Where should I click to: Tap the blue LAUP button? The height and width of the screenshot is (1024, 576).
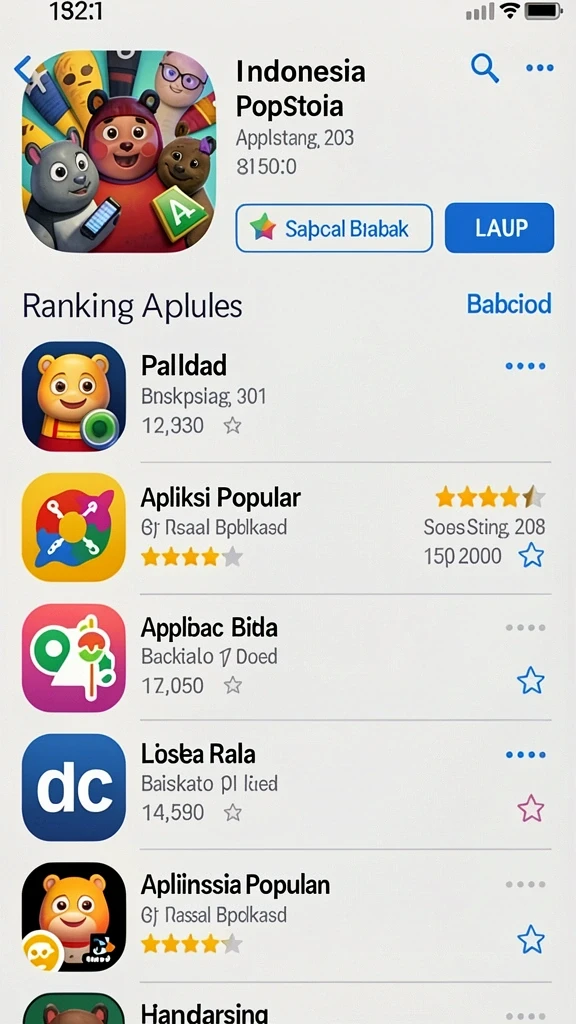500,228
